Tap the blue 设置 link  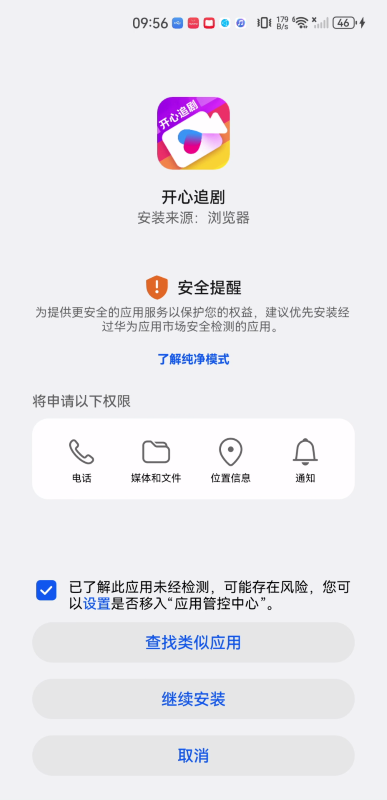point(96,604)
